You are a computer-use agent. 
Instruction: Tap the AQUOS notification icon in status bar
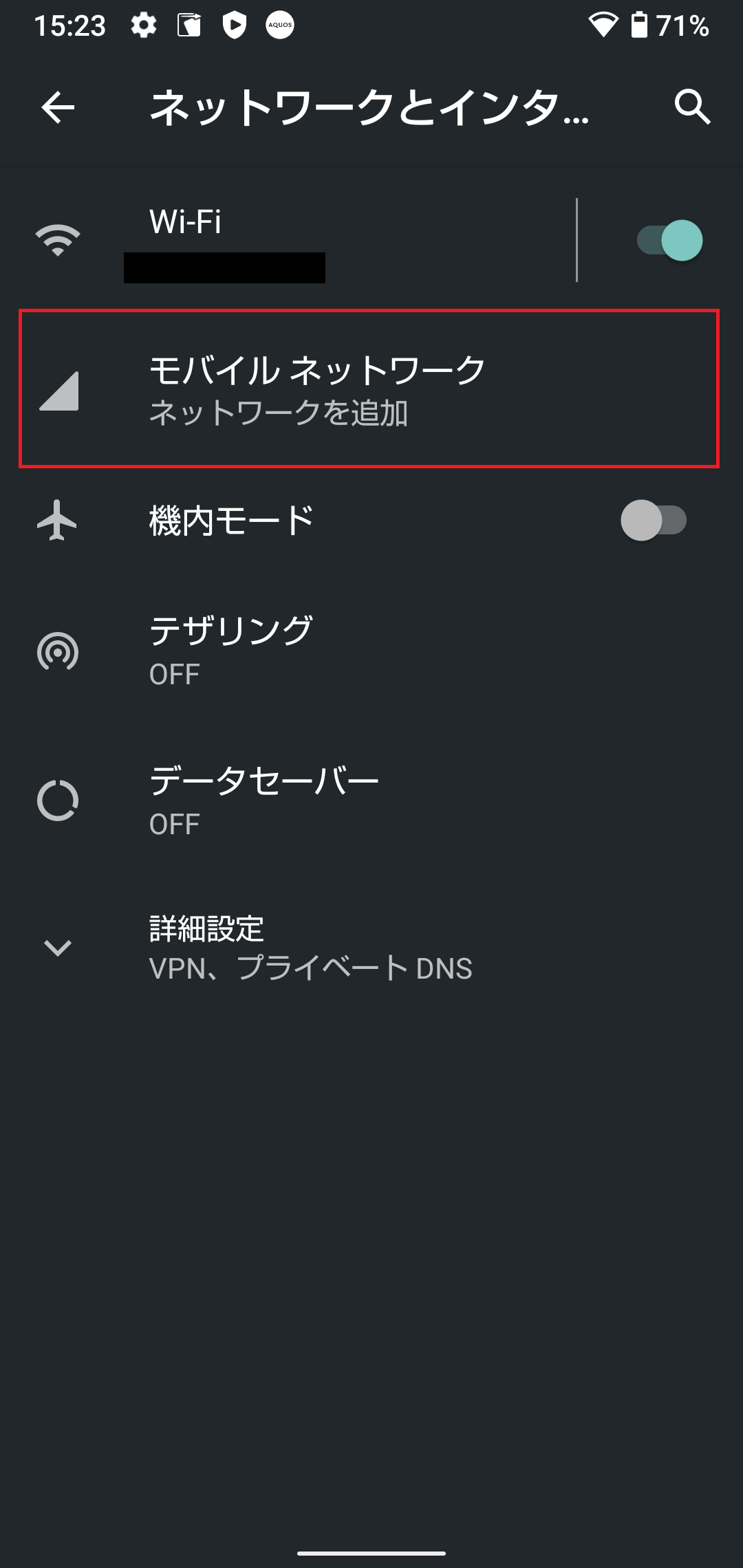pyautogui.click(x=279, y=25)
